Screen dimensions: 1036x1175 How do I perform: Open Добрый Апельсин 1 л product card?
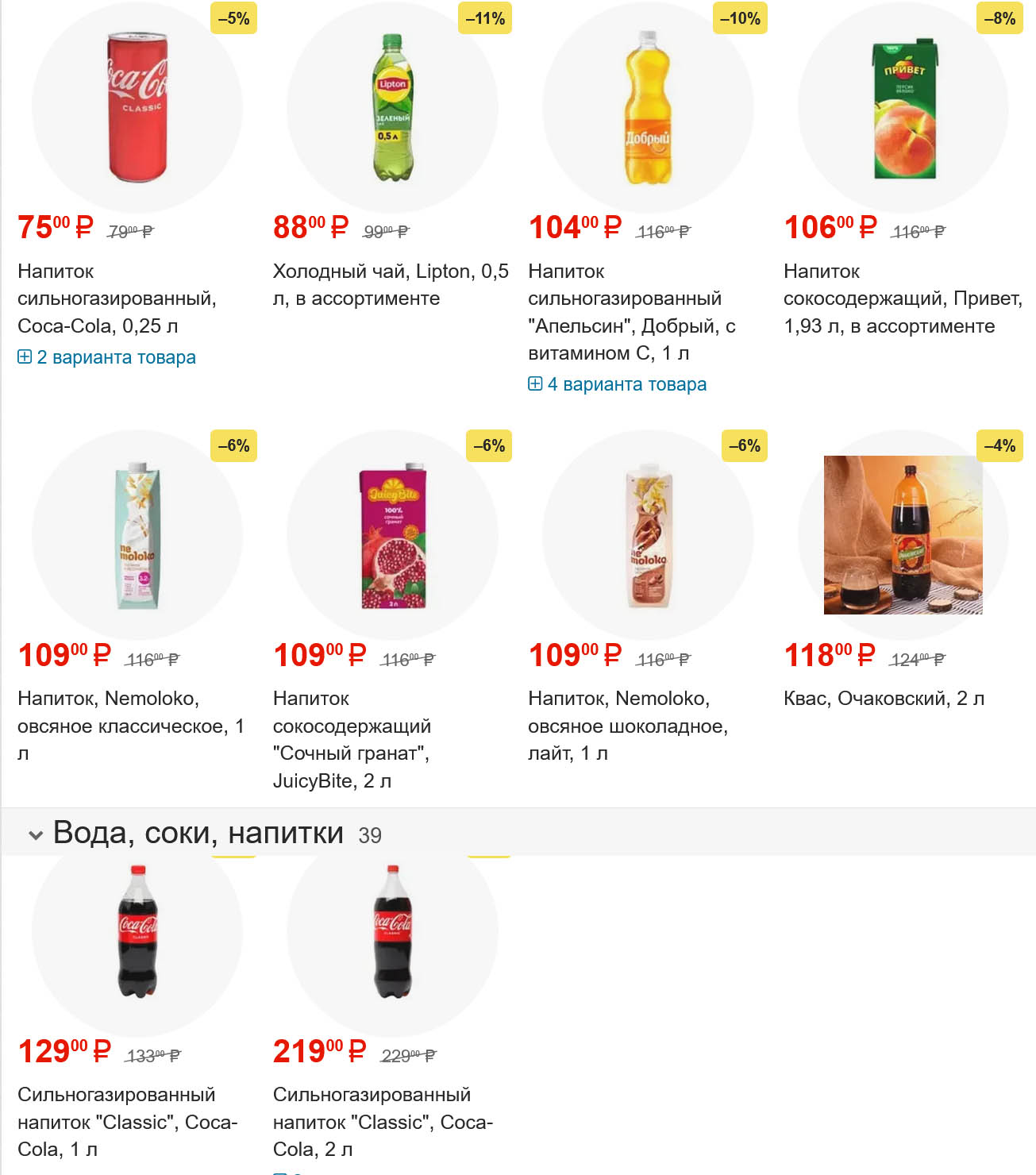(631, 312)
